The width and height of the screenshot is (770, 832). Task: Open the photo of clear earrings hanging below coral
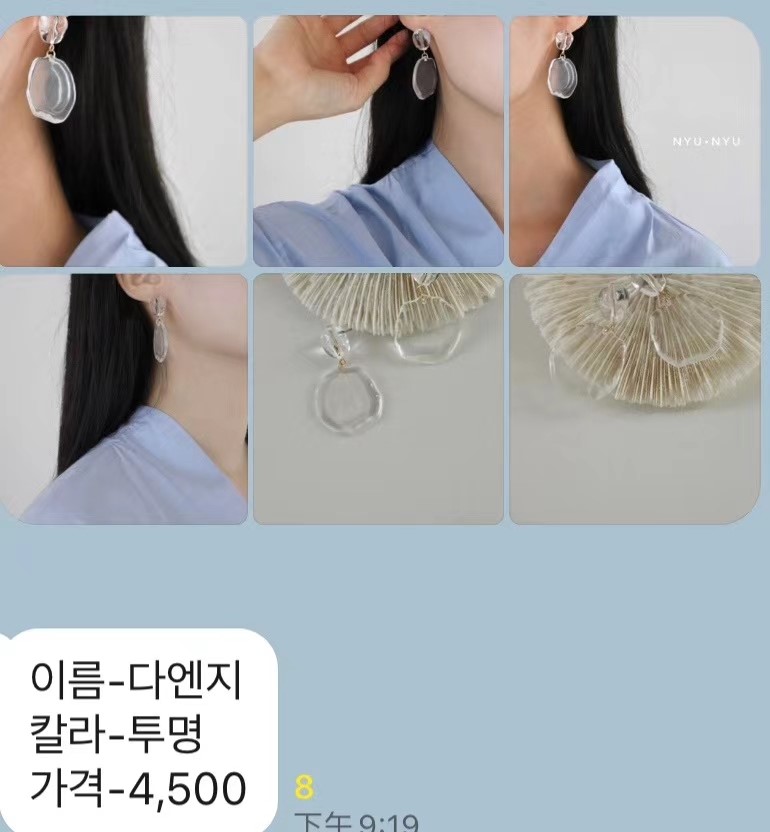pyautogui.click(x=377, y=398)
